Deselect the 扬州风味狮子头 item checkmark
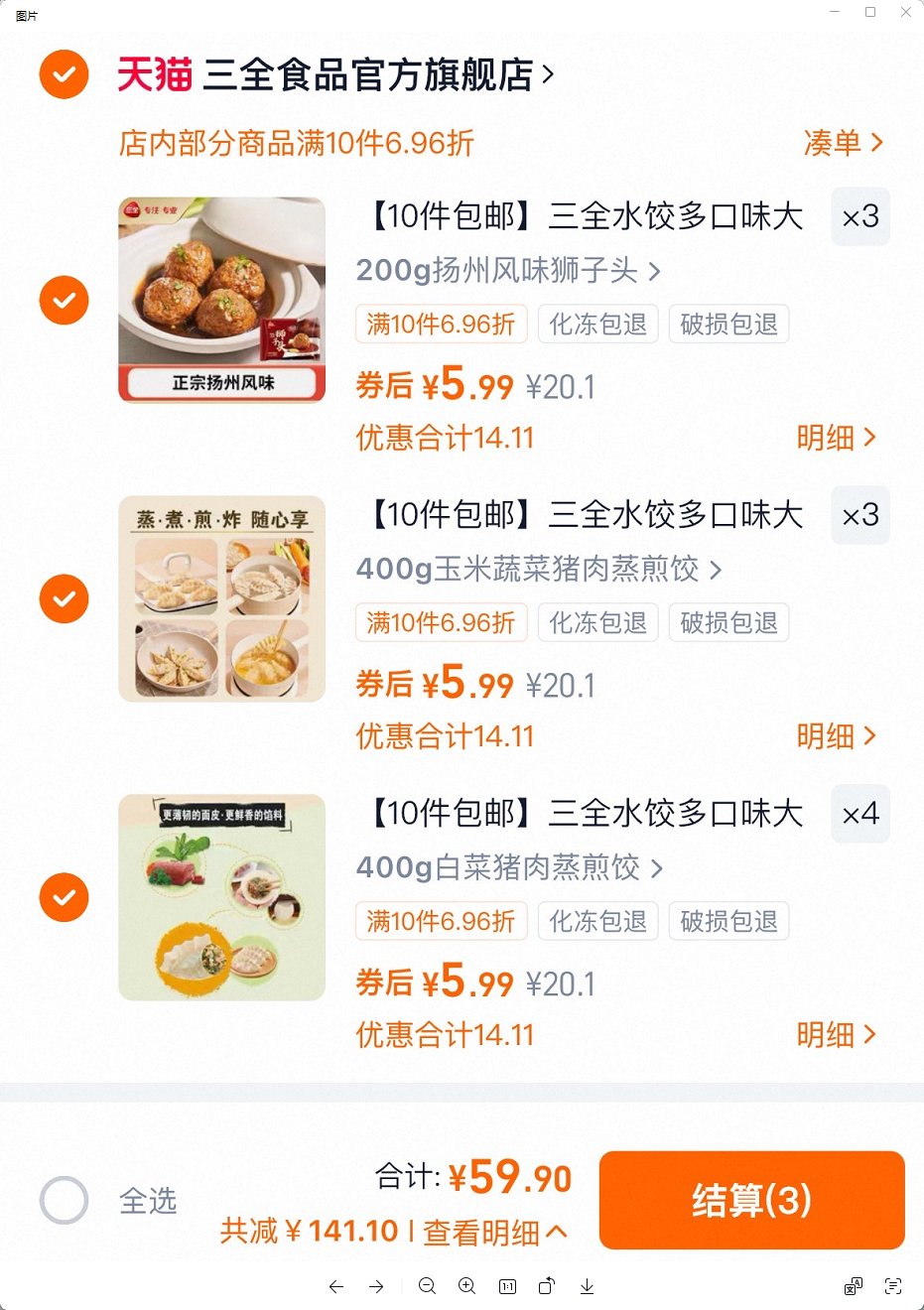Viewport: 924px width, 1310px height. point(64,300)
